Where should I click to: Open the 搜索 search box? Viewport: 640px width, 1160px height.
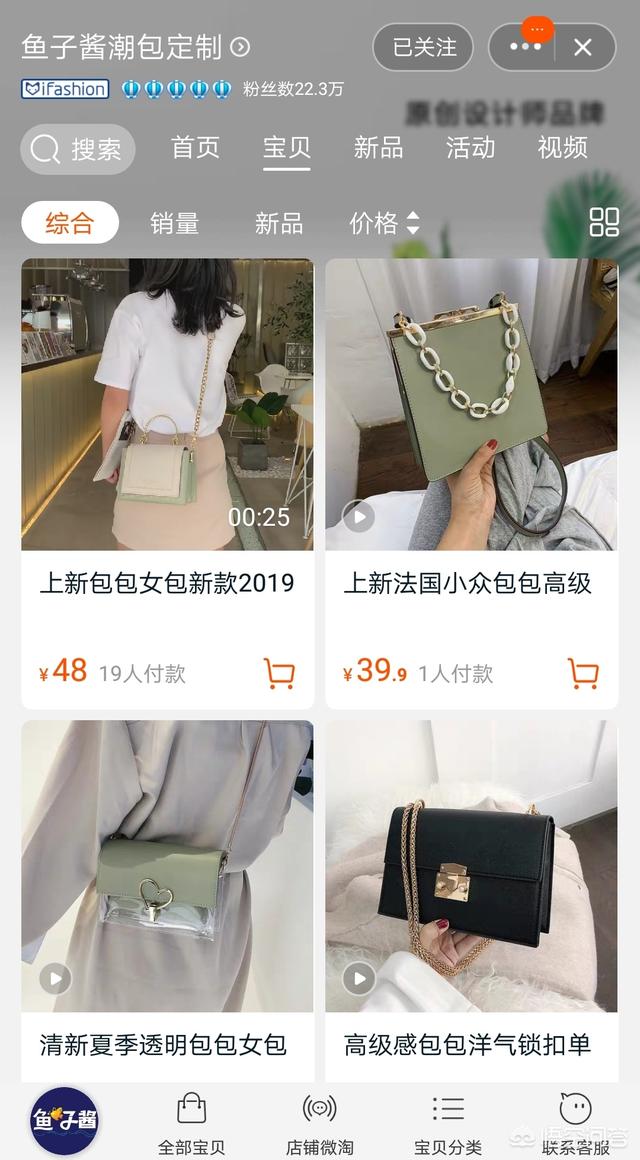point(77,149)
